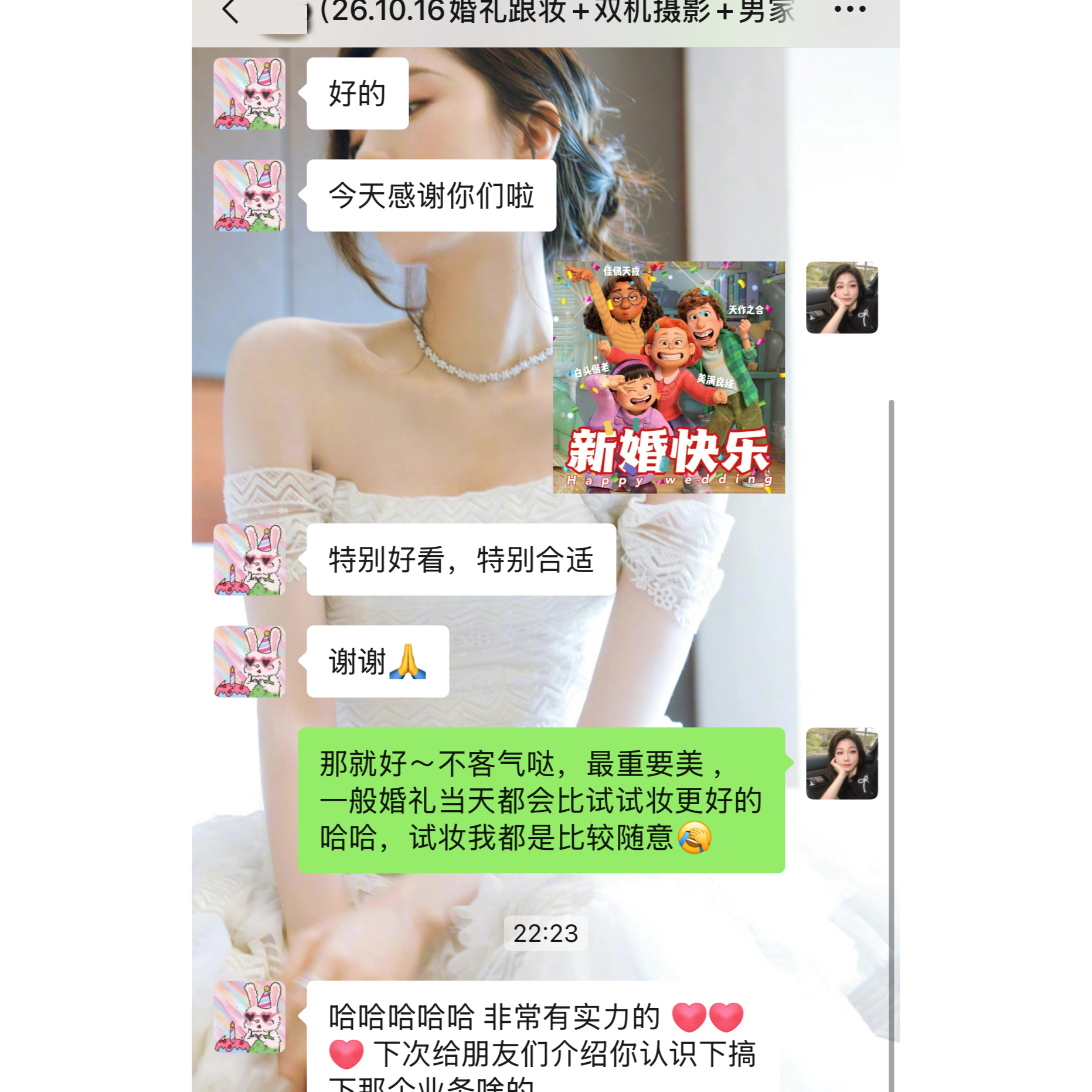The height and width of the screenshot is (1092, 1092).
Task: Tap own avatar beside the green message
Action: coord(841,763)
